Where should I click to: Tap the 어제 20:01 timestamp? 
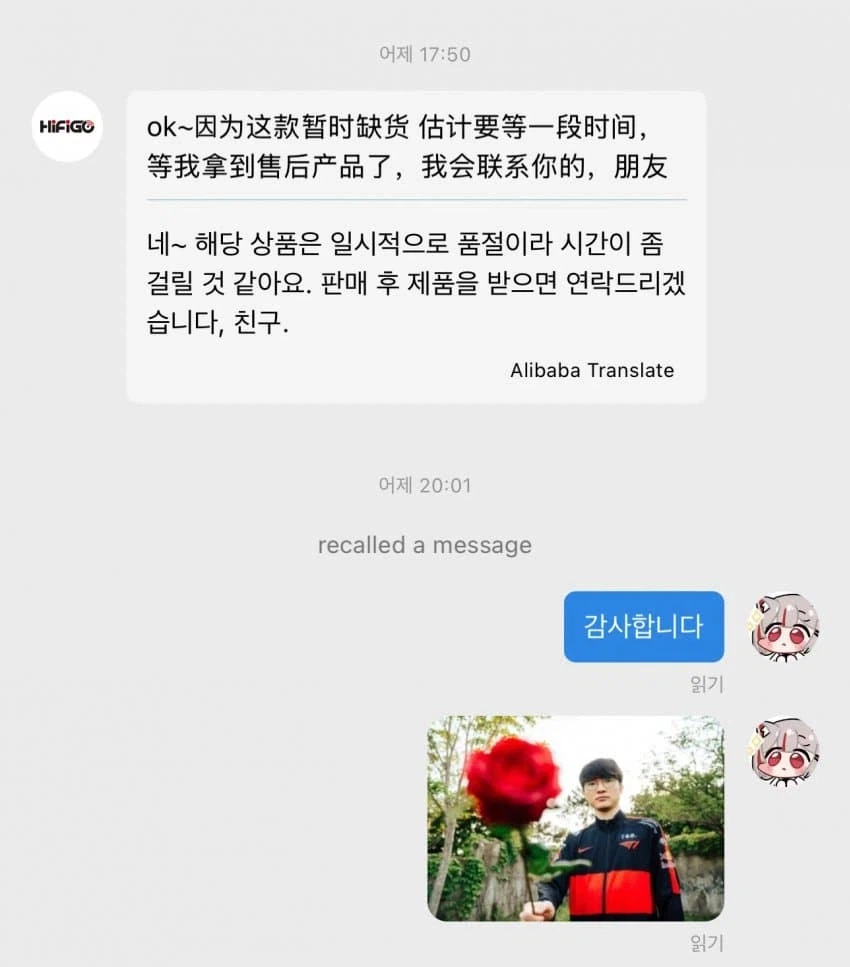[x=424, y=485]
